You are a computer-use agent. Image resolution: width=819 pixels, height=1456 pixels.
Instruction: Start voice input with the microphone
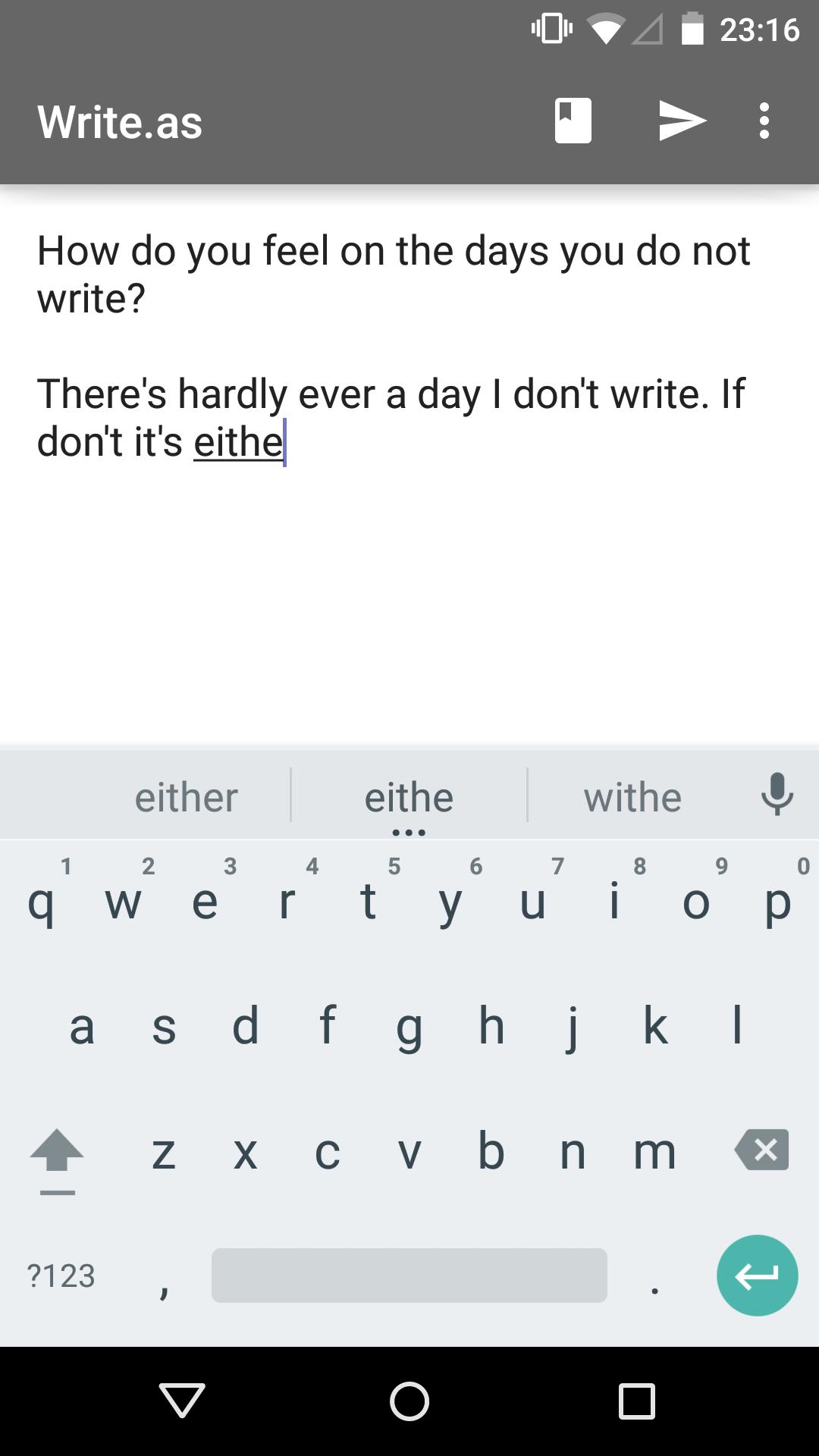click(x=777, y=795)
